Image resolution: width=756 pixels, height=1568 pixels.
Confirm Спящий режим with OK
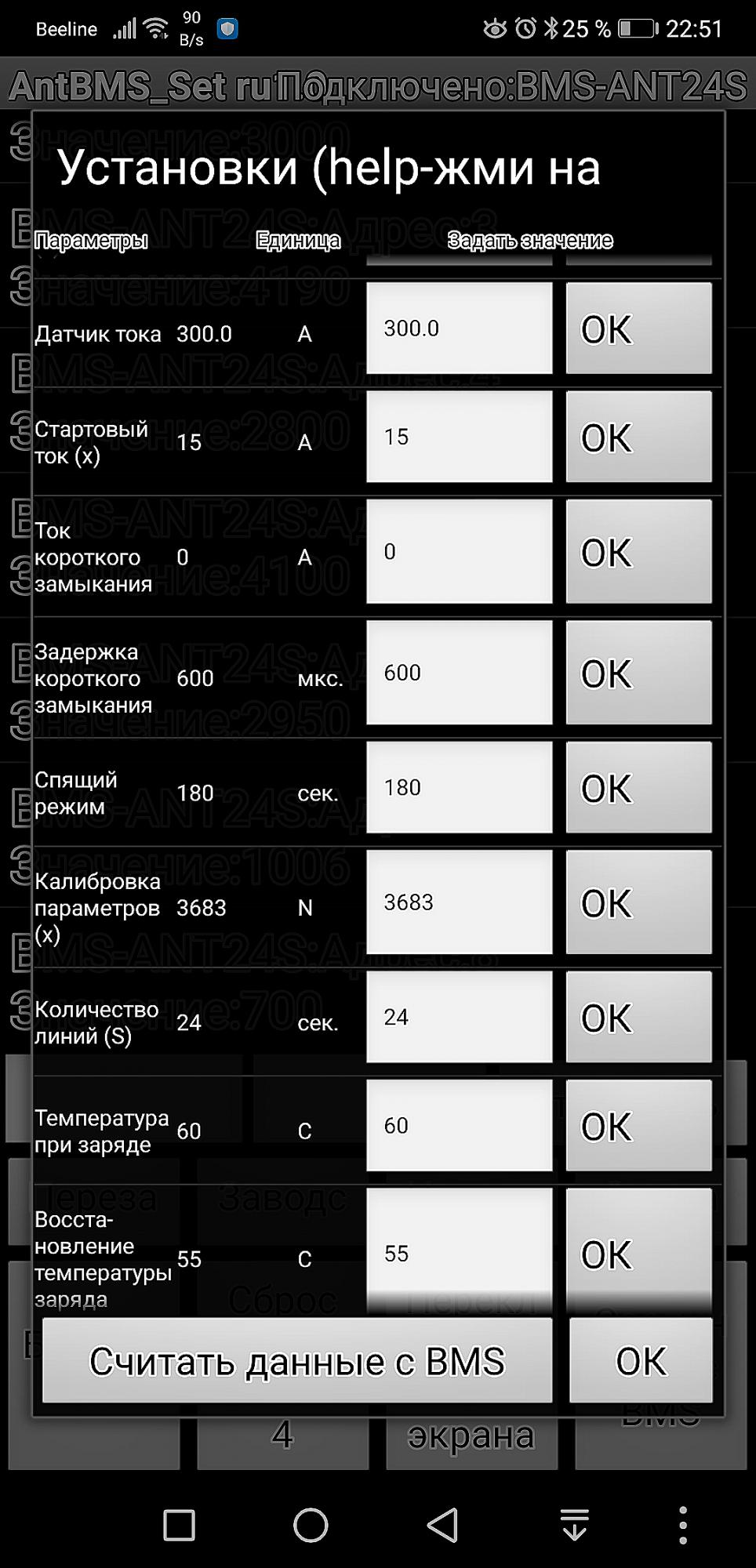(x=638, y=786)
